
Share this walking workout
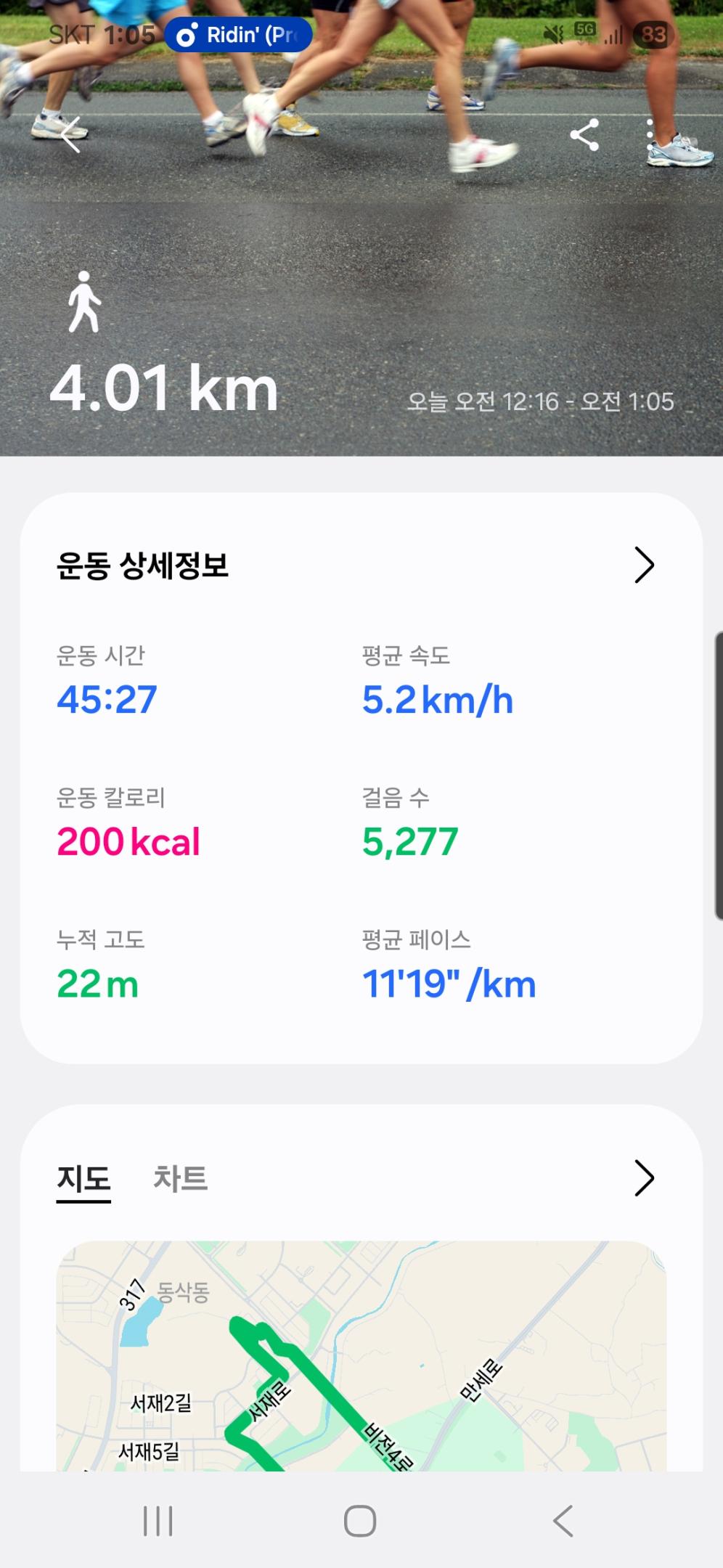tap(584, 135)
